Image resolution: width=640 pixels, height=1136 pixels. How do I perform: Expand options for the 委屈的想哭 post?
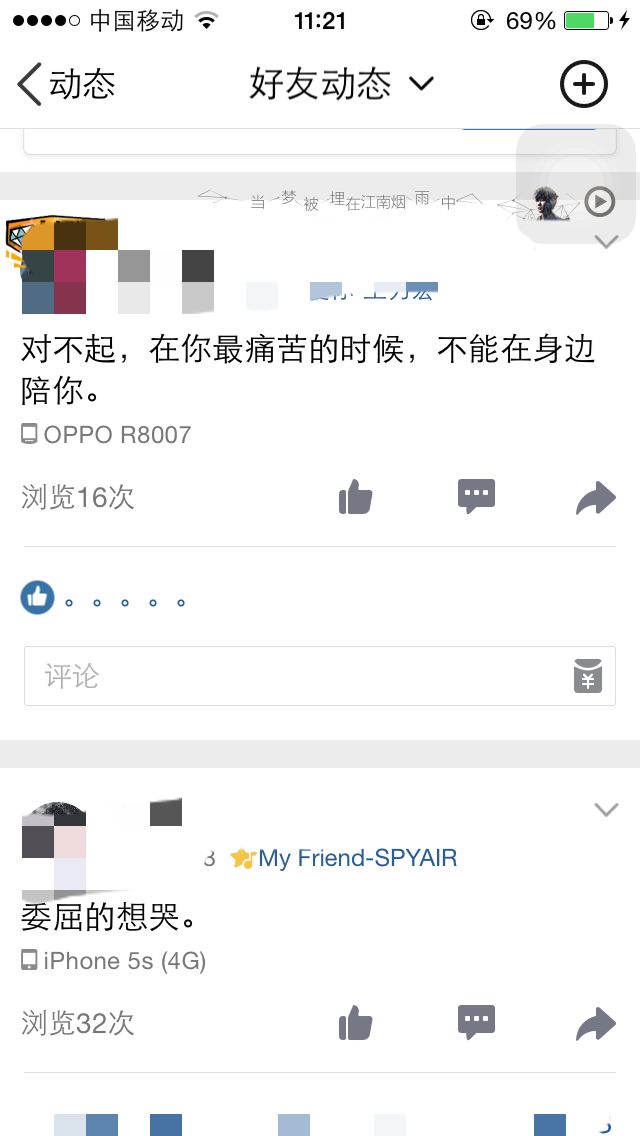[x=606, y=809]
